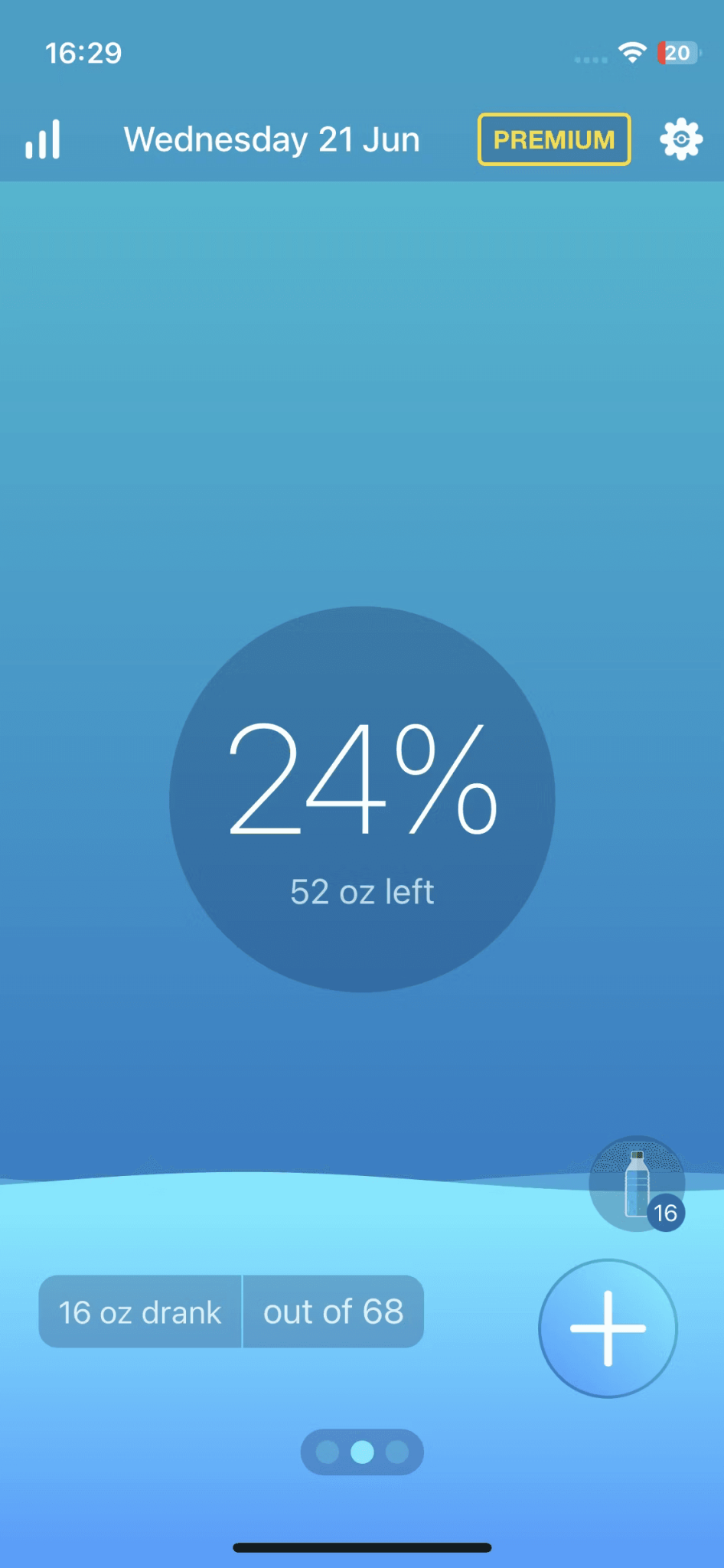This screenshot has height=1568, width=724.
Task: Tap the 24% progress circle
Action: click(362, 799)
